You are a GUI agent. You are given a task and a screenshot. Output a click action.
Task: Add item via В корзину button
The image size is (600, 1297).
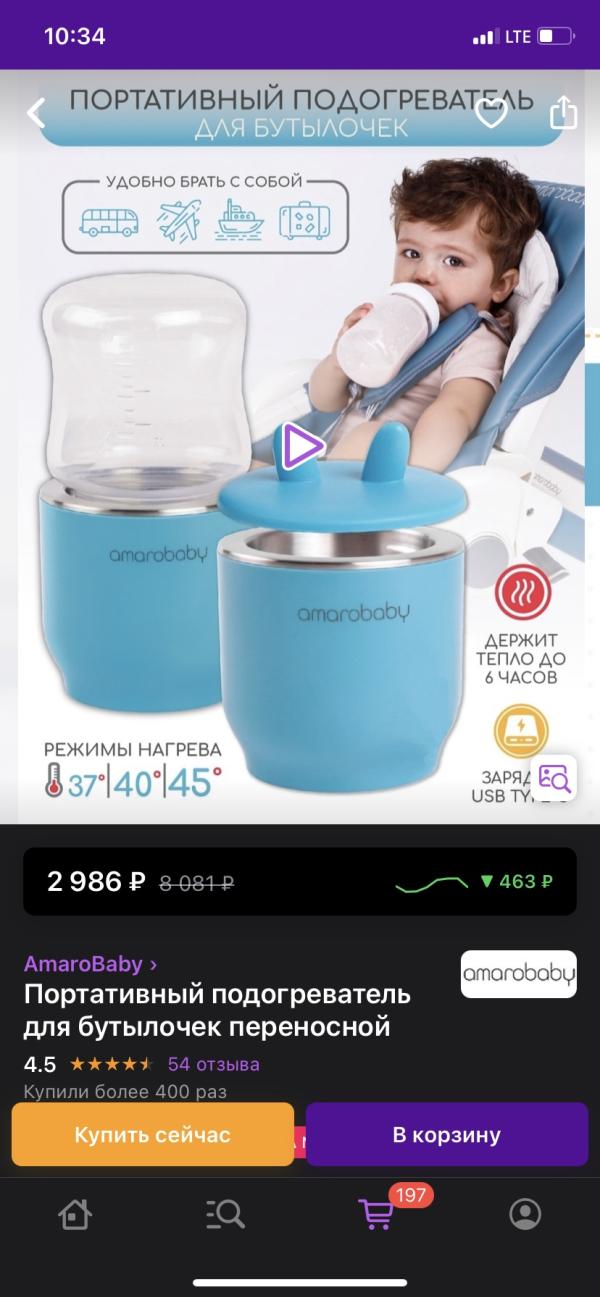(x=446, y=1135)
